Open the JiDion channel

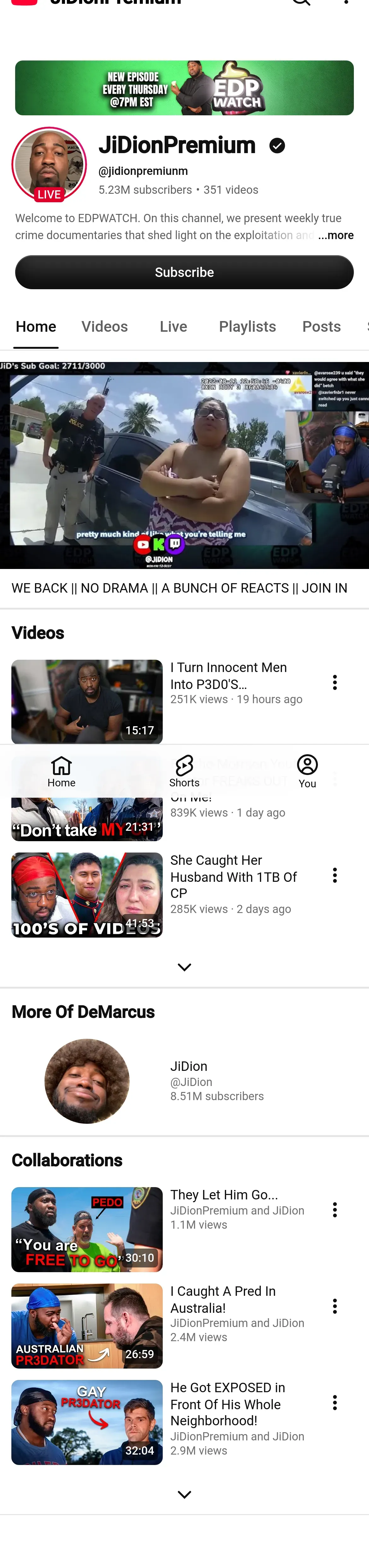pos(184,1080)
